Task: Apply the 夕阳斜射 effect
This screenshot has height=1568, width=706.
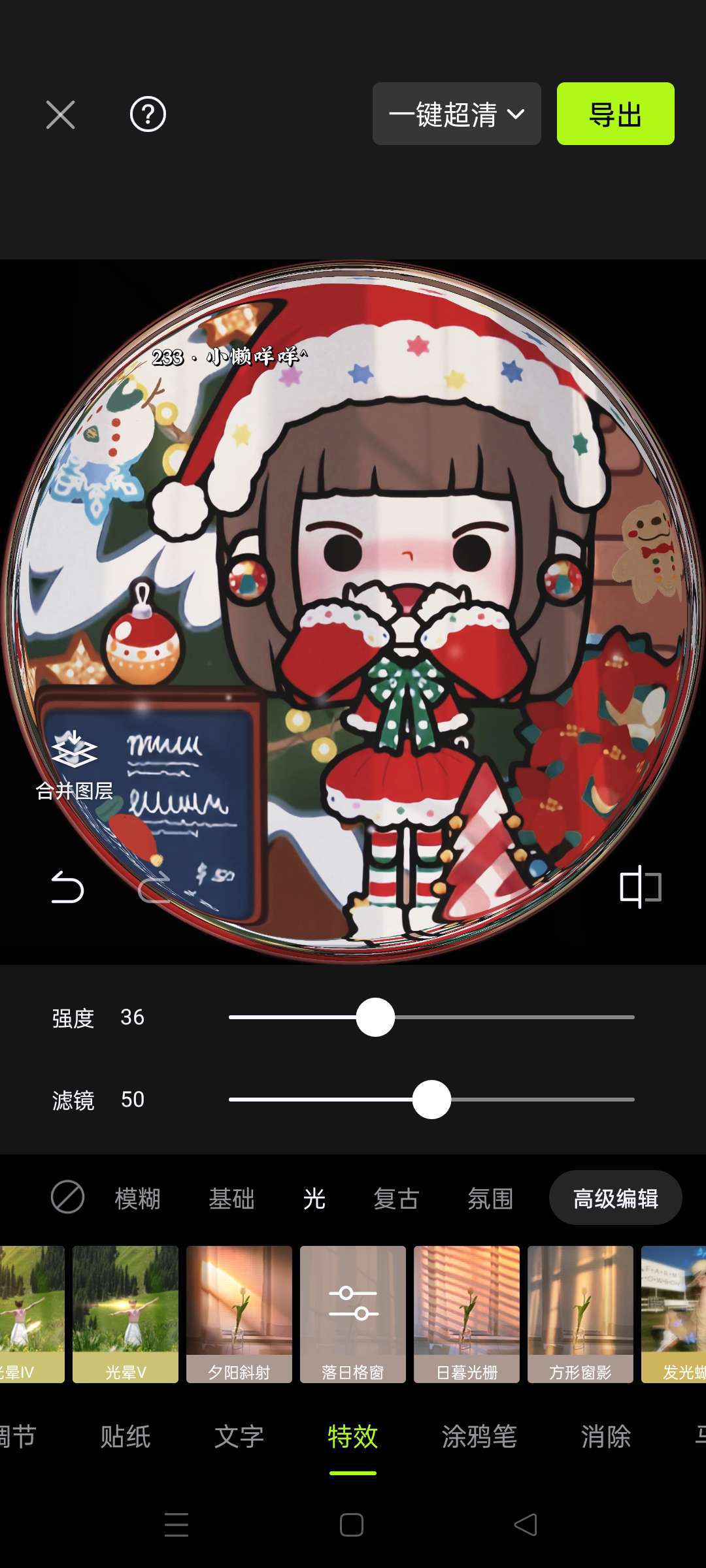Action: [239, 1313]
